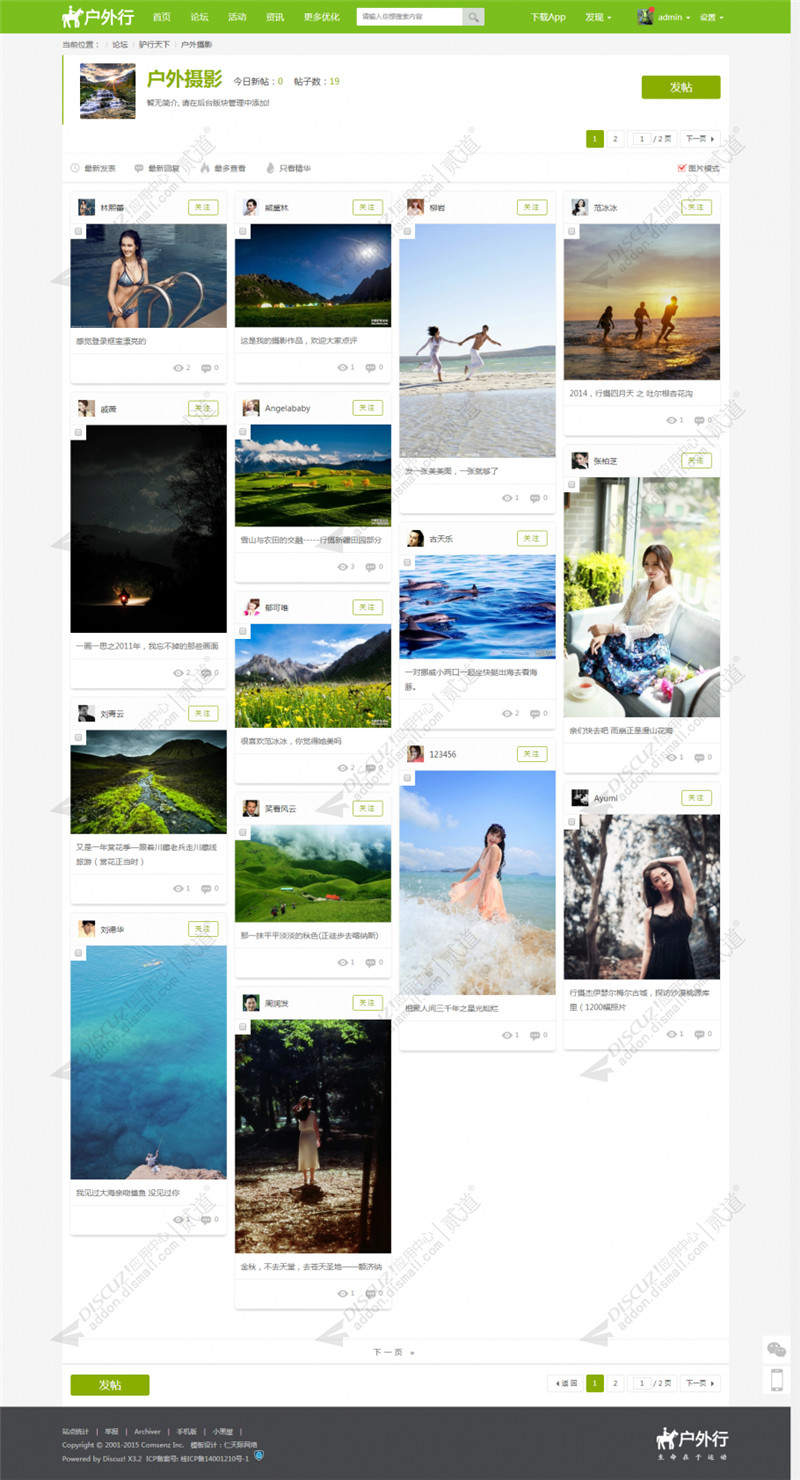Viewport: 800px width, 1480px height.
Task: Open the 下载App link
Action: [547, 17]
